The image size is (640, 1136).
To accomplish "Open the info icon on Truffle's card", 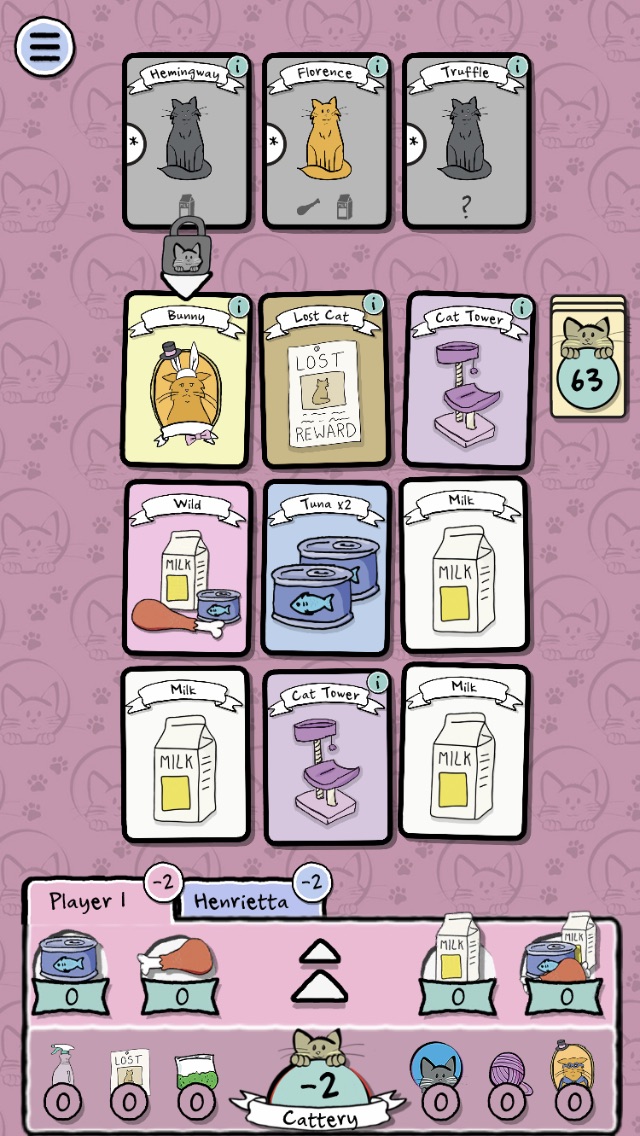I will (517, 67).
